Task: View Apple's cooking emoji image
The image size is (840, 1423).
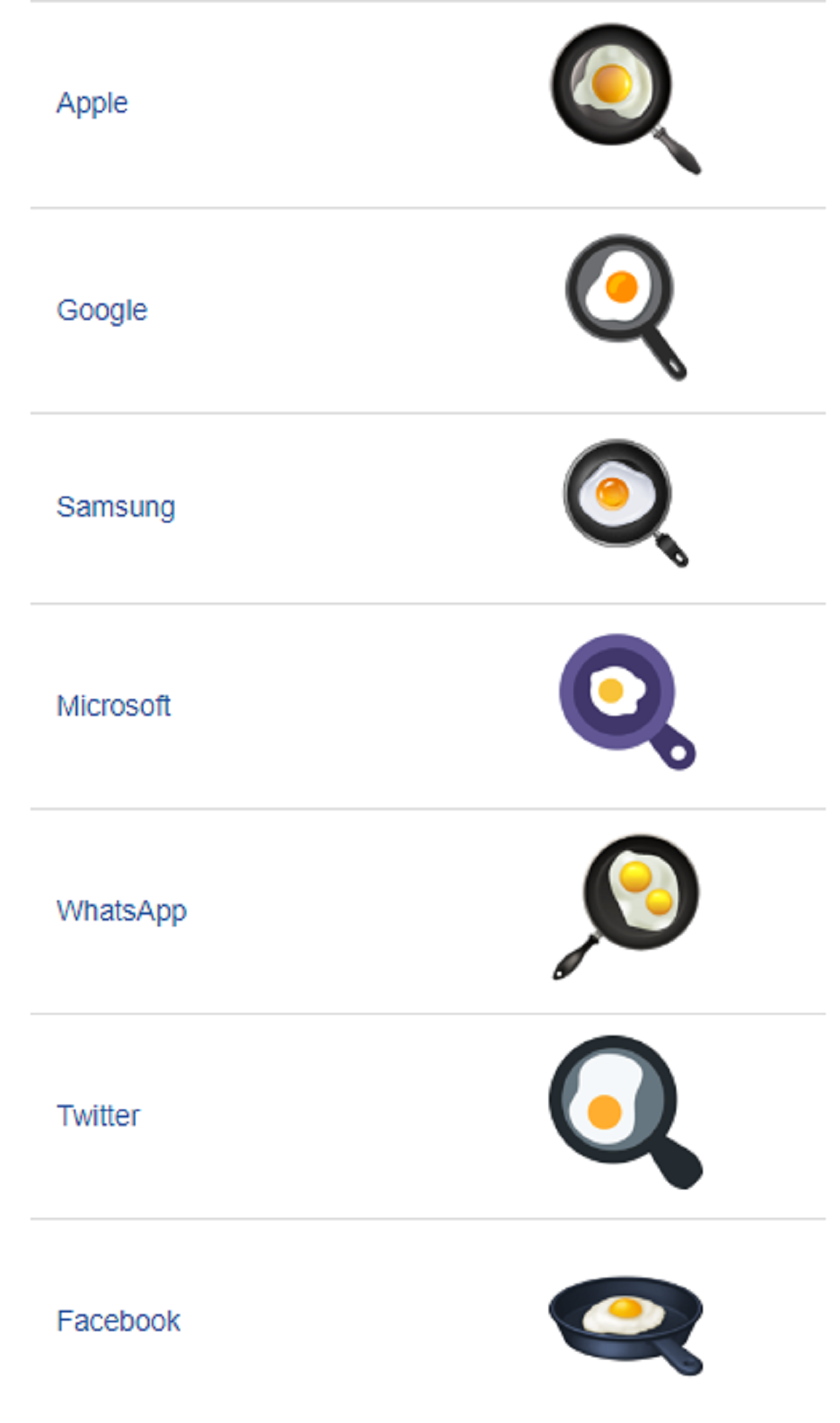Action: click(x=626, y=99)
